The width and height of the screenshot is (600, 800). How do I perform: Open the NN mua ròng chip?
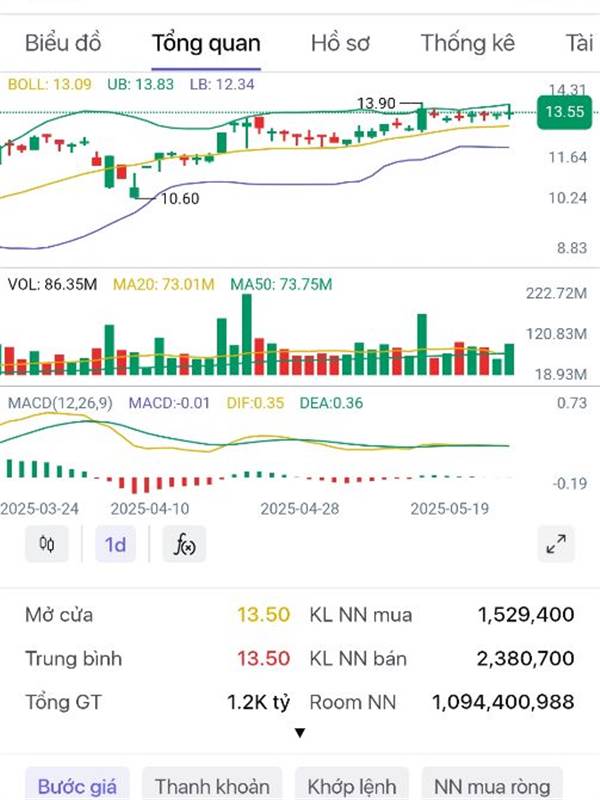coord(492,786)
